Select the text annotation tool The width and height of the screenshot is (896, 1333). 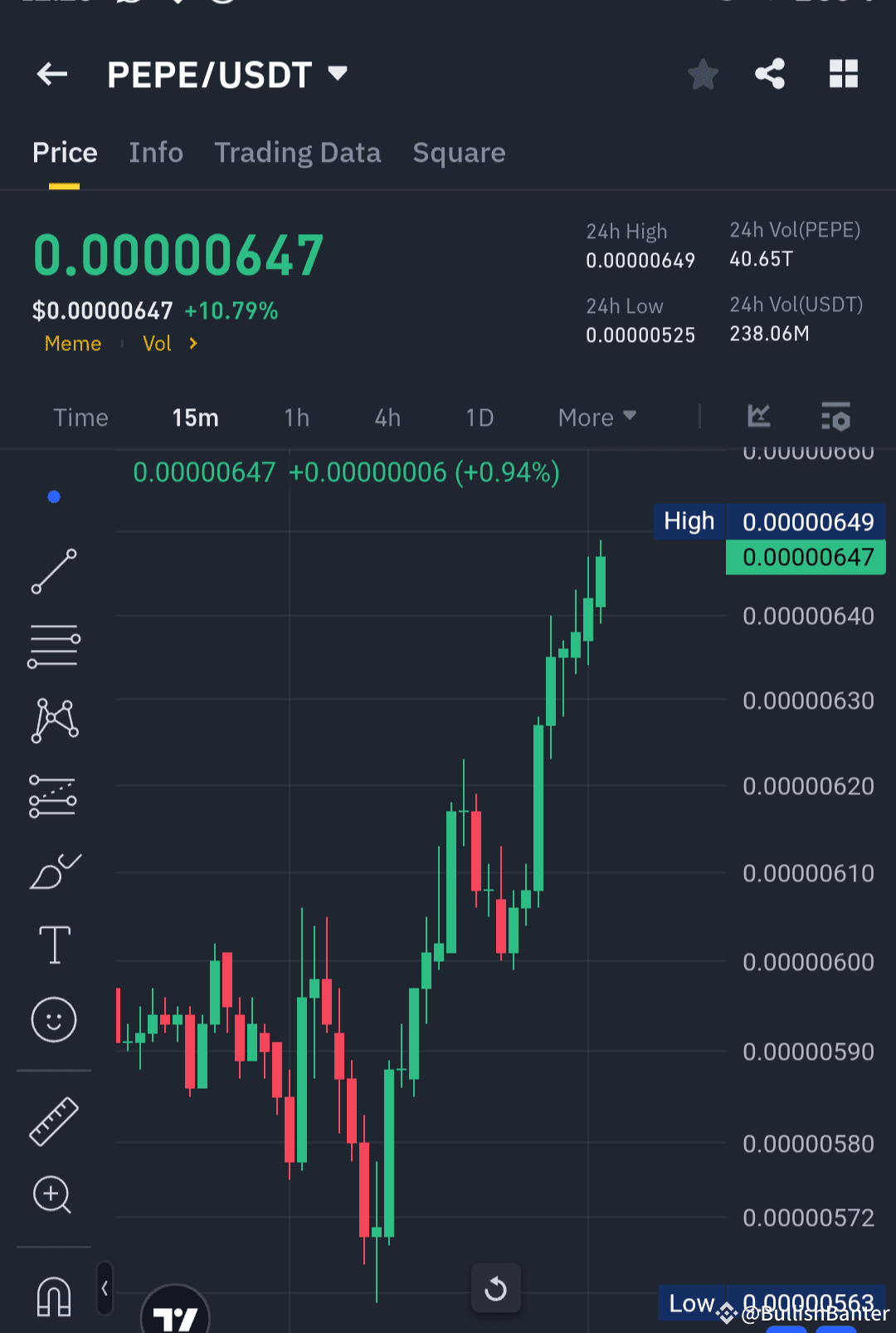tap(54, 944)
